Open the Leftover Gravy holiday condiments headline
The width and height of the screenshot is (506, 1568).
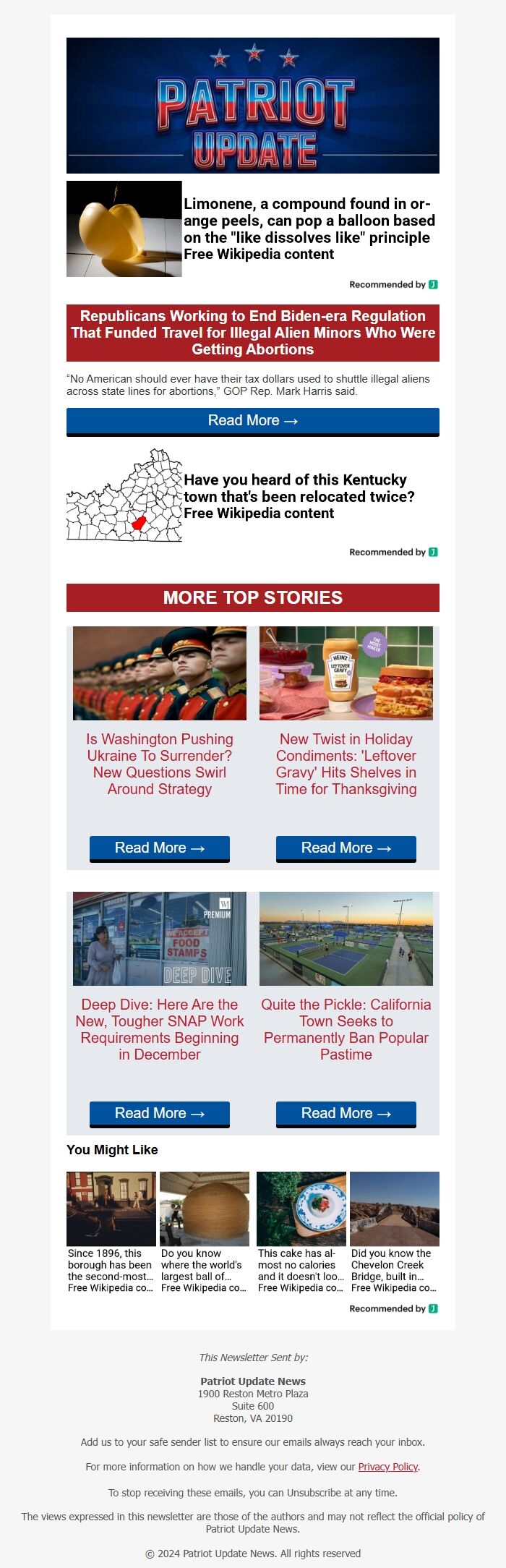click(346, 764)
